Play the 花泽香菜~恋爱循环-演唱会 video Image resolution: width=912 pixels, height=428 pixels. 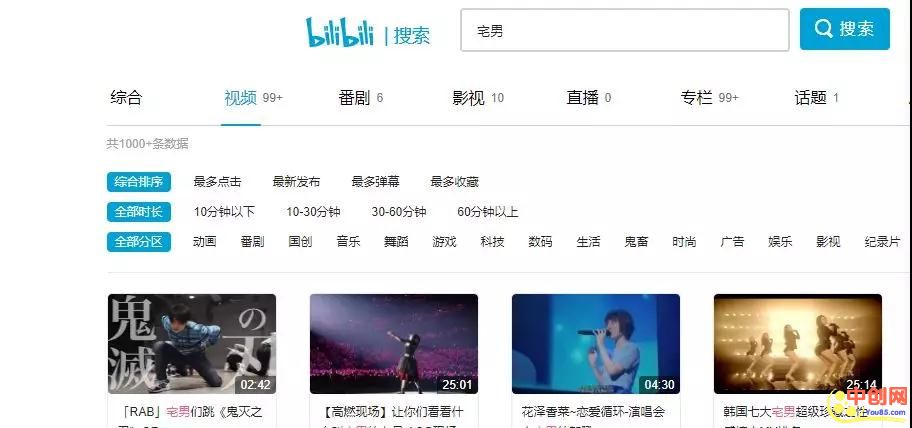[x=595, y=343]
